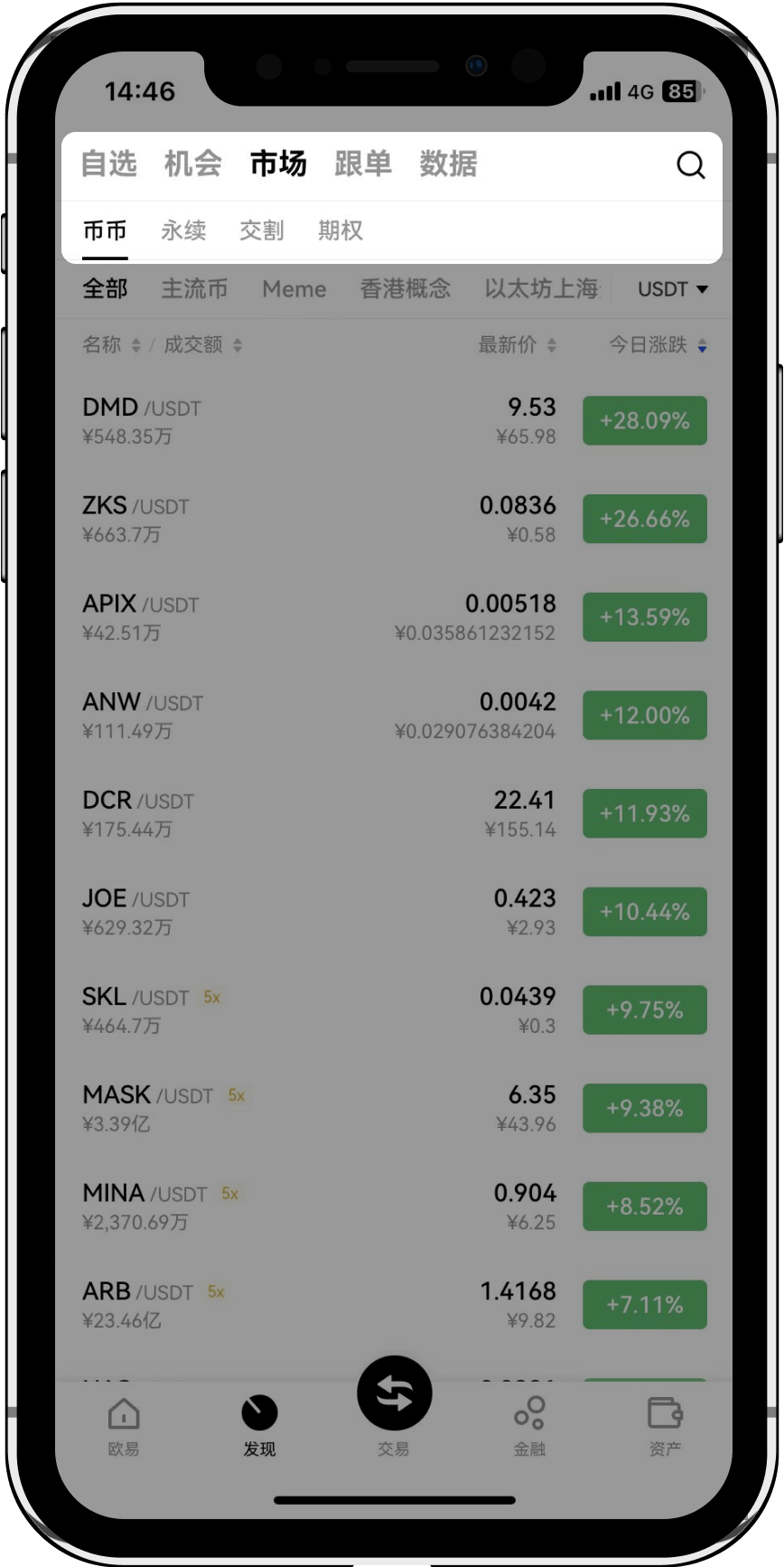The height and width of the screenshot is (1567, 784).
Task: Switch to the 自选 tab
Action: pyautogui.click(x=109, y=164)
